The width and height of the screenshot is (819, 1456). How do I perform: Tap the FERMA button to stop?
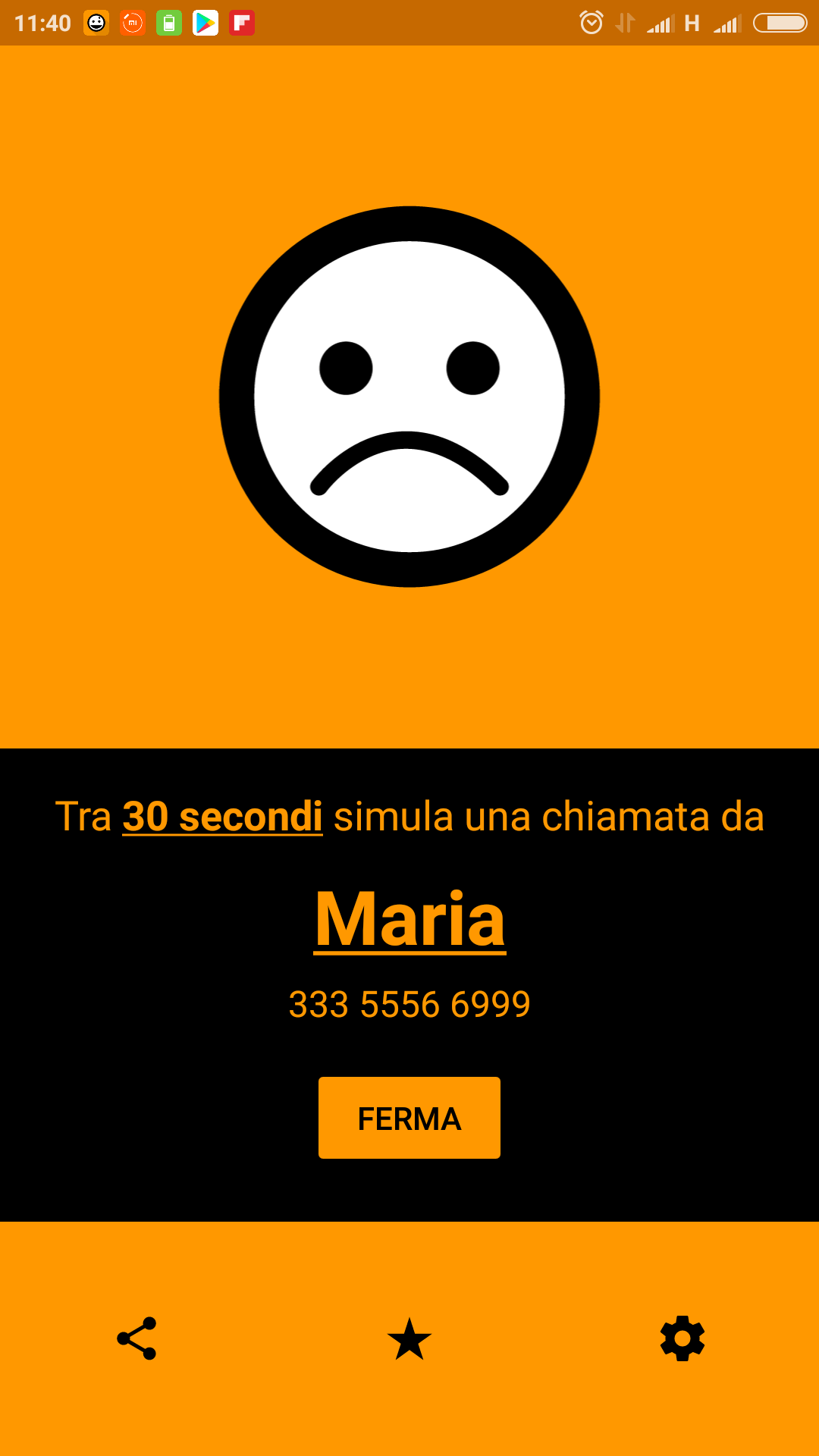tap(409, 1118)
